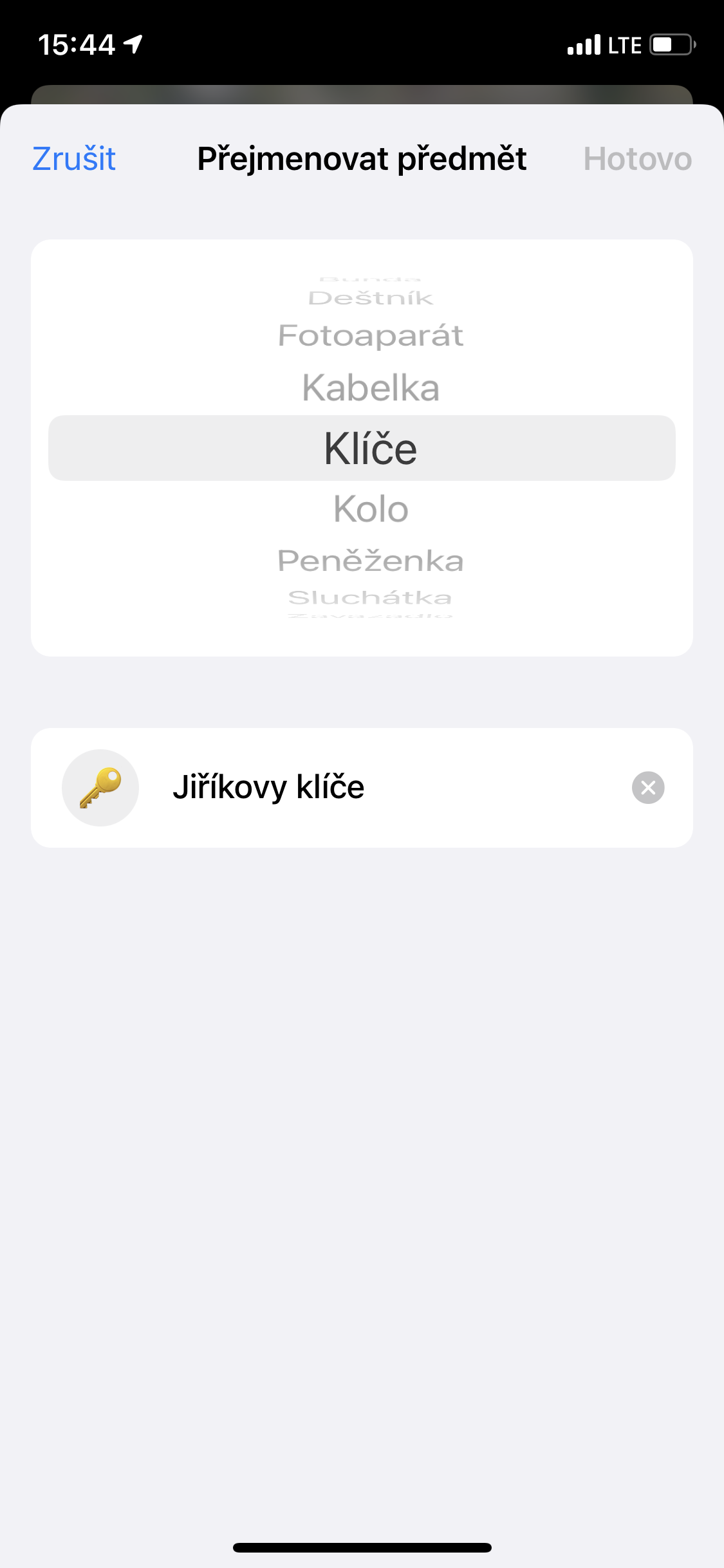The width and height of the screenshot is (724, 1568).
Task: Tap the key emoji icon to change it
Action: click(x=100, y=788)
